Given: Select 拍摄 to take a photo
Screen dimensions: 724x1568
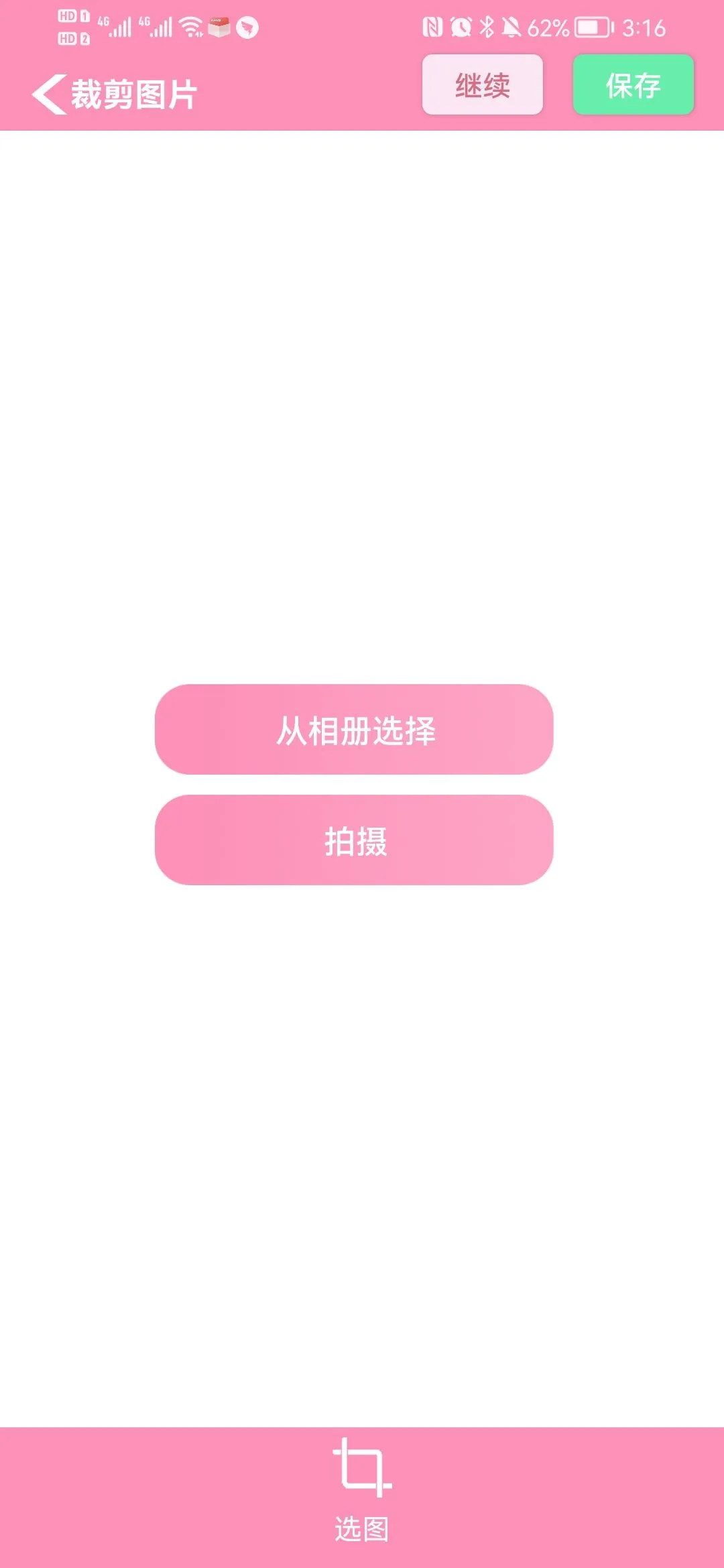Looking at the screenshot, I should coord(354,840).
